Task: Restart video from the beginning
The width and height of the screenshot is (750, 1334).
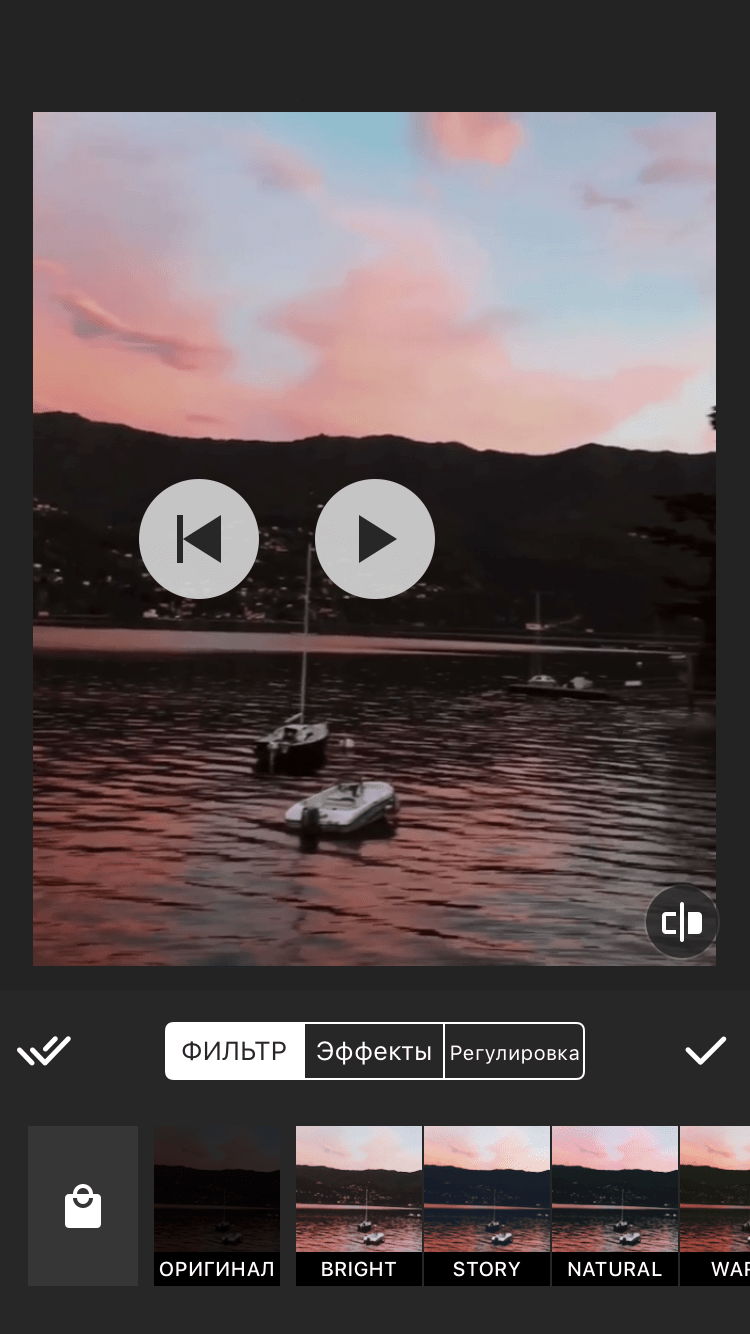Action: [199, 539]
